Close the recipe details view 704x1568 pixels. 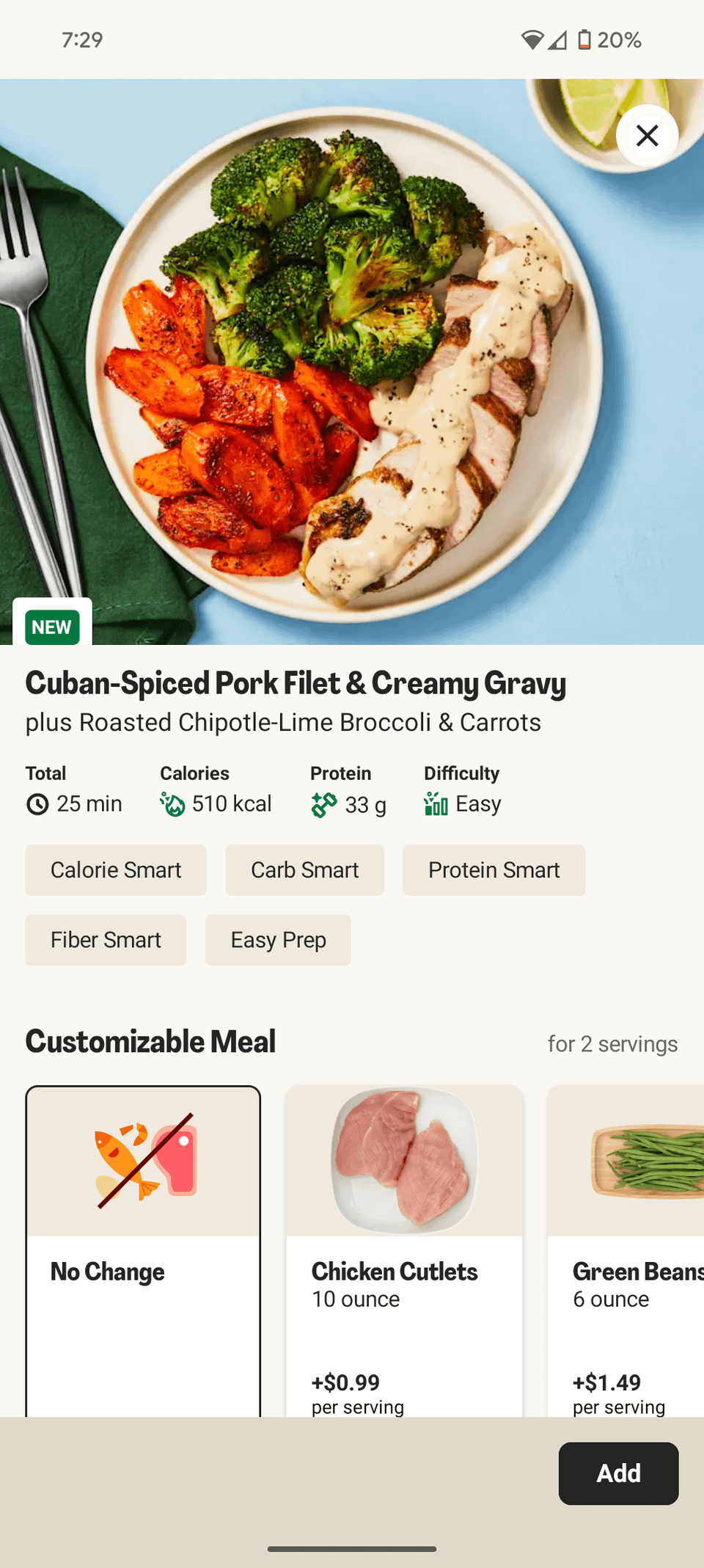647,136
